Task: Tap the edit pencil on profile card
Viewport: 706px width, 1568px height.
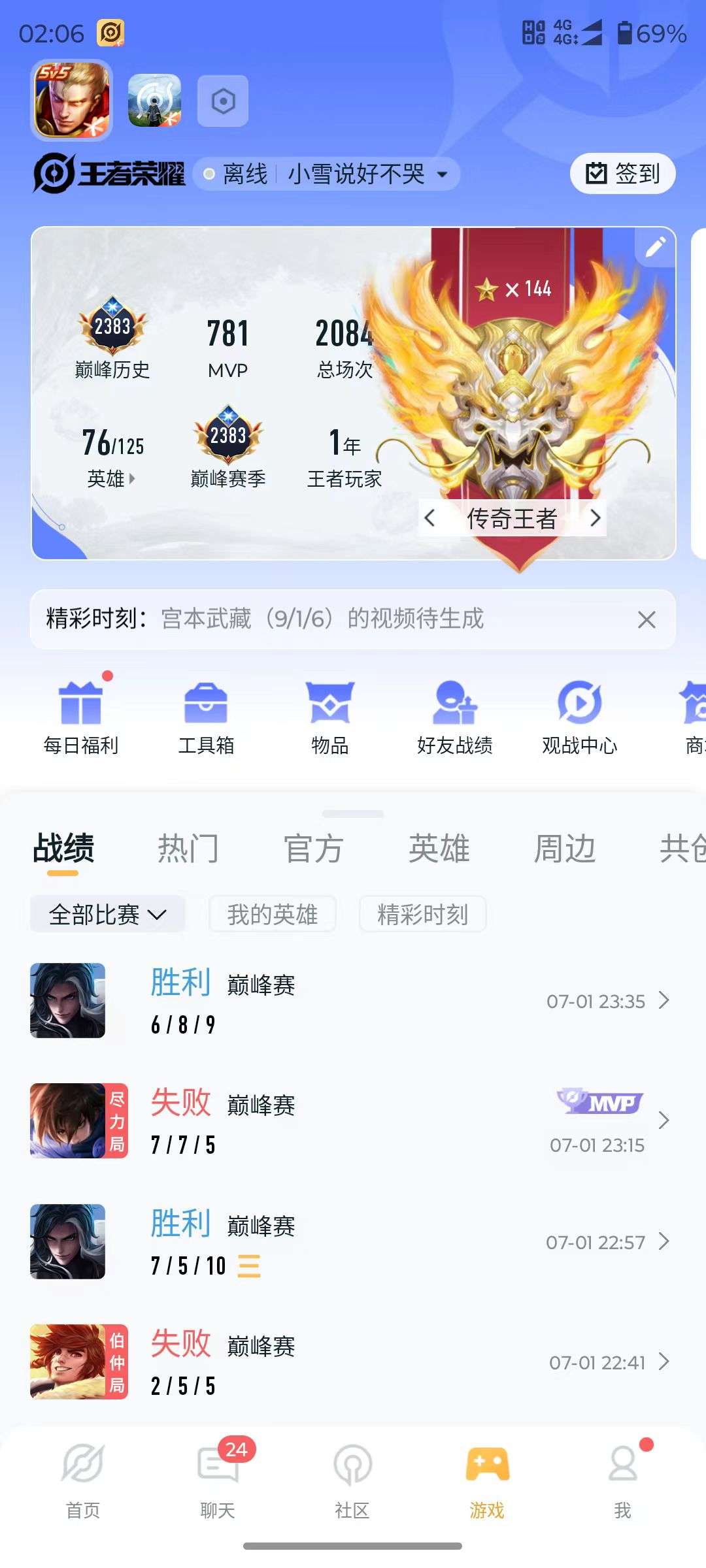Action: [x=656, y=247]
